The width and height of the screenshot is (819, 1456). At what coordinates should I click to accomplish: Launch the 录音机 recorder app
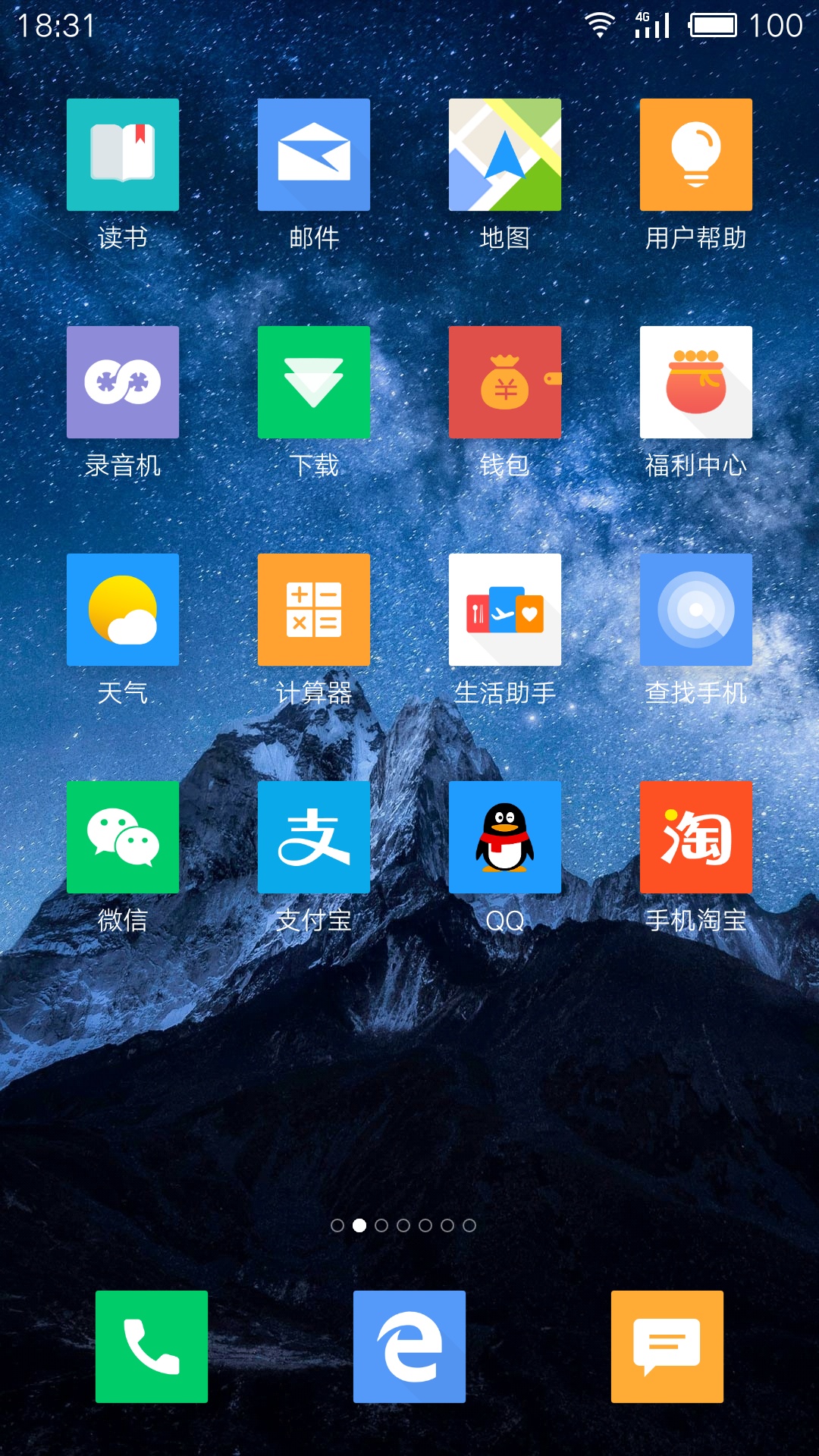123,382
